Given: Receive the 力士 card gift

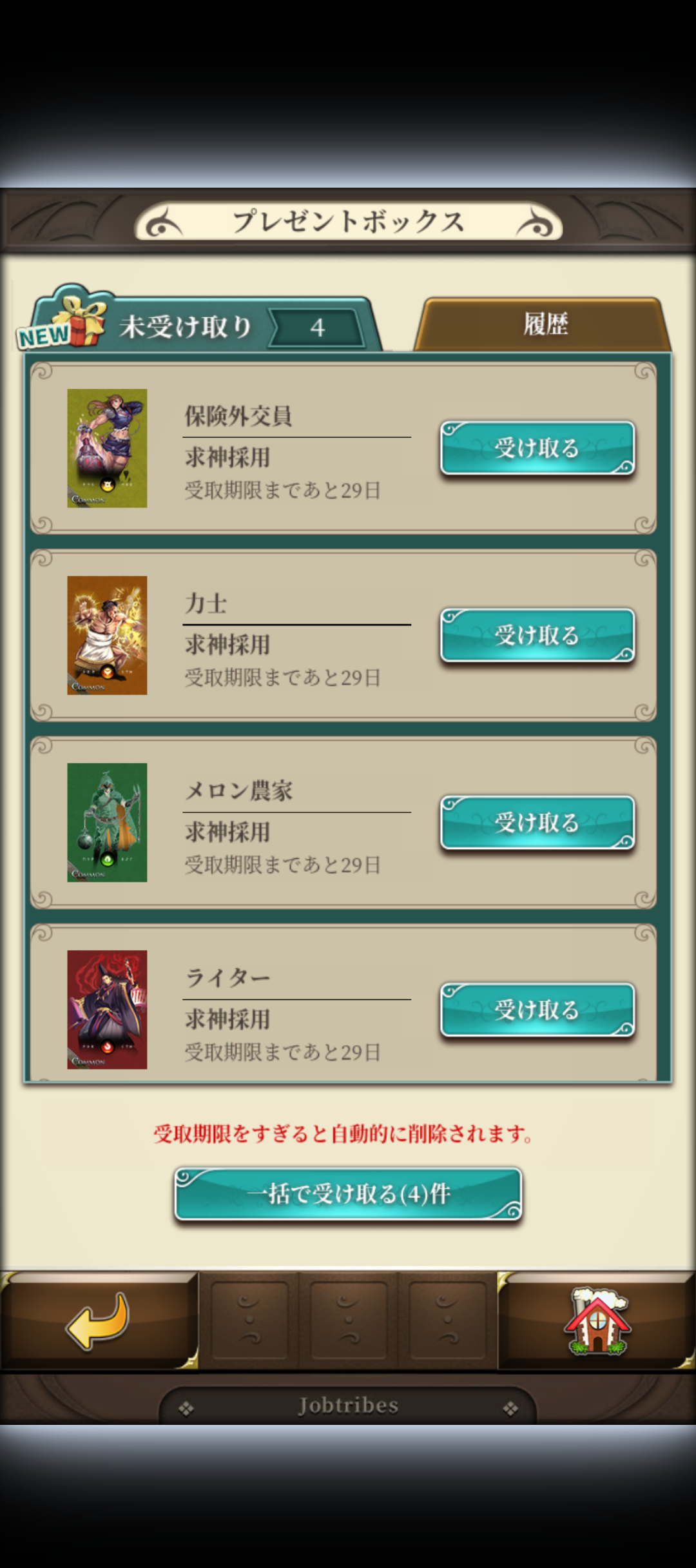Looking at the screenshot, I should [x=537, y=636].
